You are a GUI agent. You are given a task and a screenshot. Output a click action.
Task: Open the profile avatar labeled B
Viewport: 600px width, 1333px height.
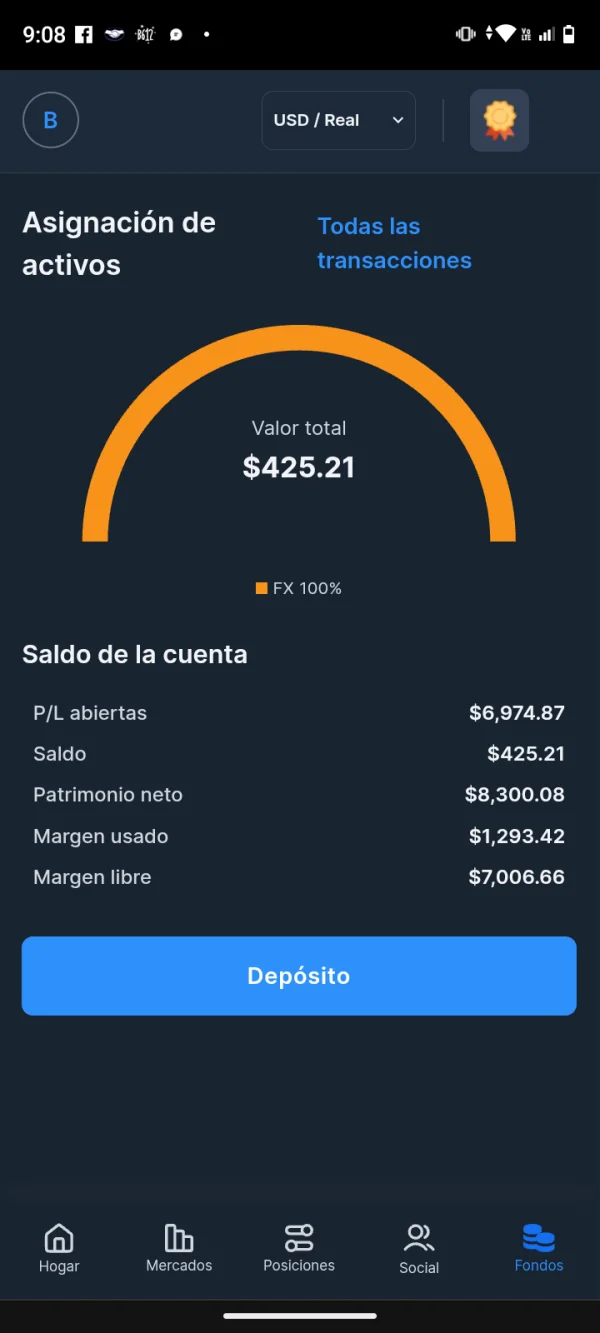50,121
